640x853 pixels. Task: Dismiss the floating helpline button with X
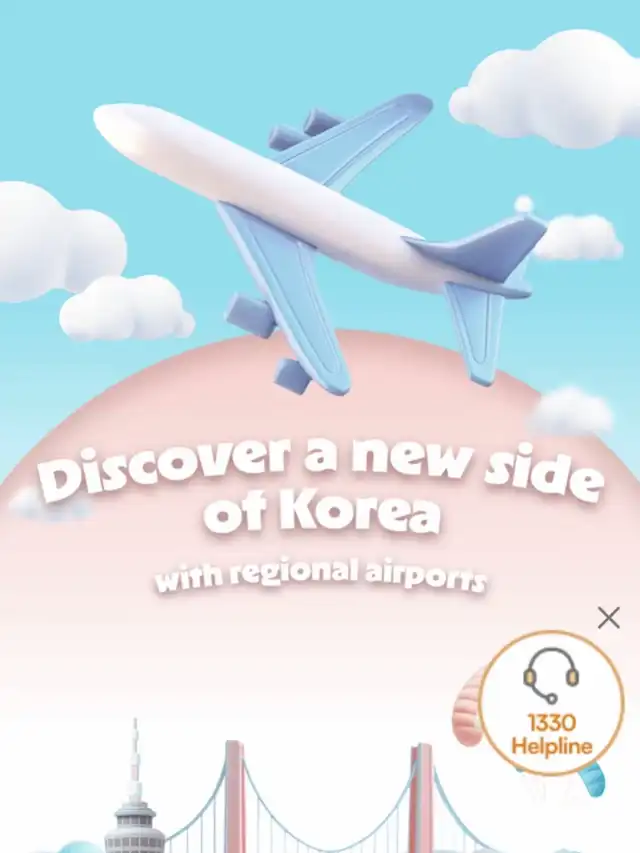pos(608,618)
